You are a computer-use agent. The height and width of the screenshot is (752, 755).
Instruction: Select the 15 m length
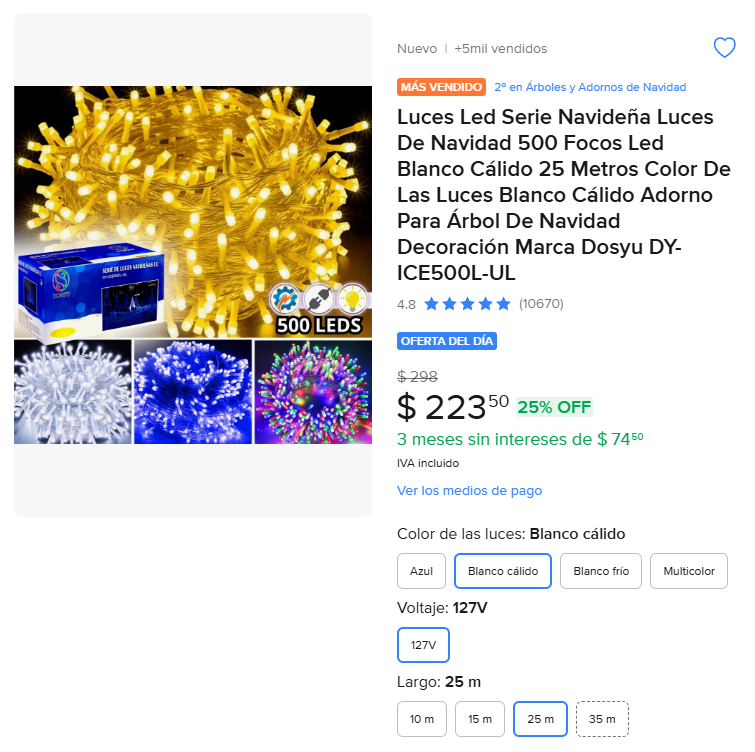coord(480,719)
